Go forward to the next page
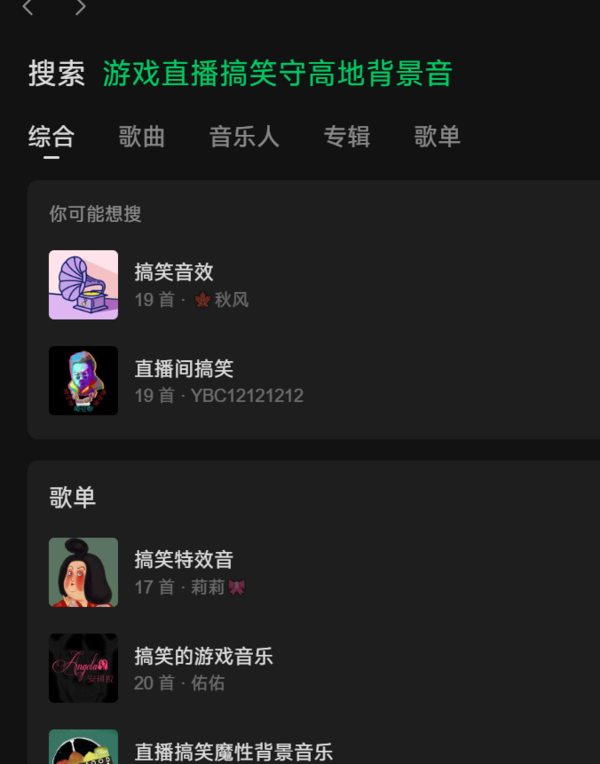The image size is (600, 764). tap(80, 8)
